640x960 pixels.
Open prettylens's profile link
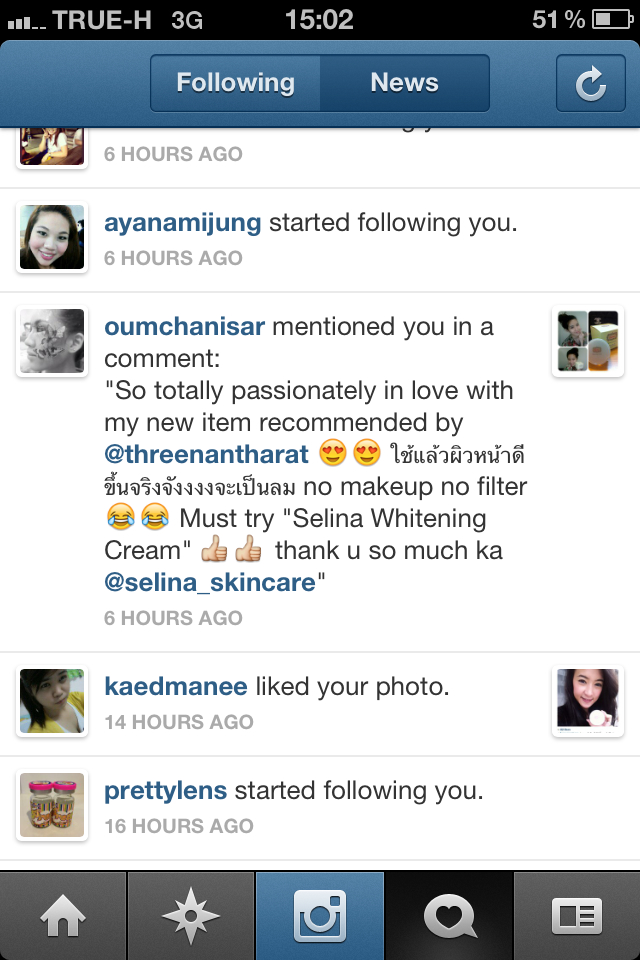click(x=166, y=791)
